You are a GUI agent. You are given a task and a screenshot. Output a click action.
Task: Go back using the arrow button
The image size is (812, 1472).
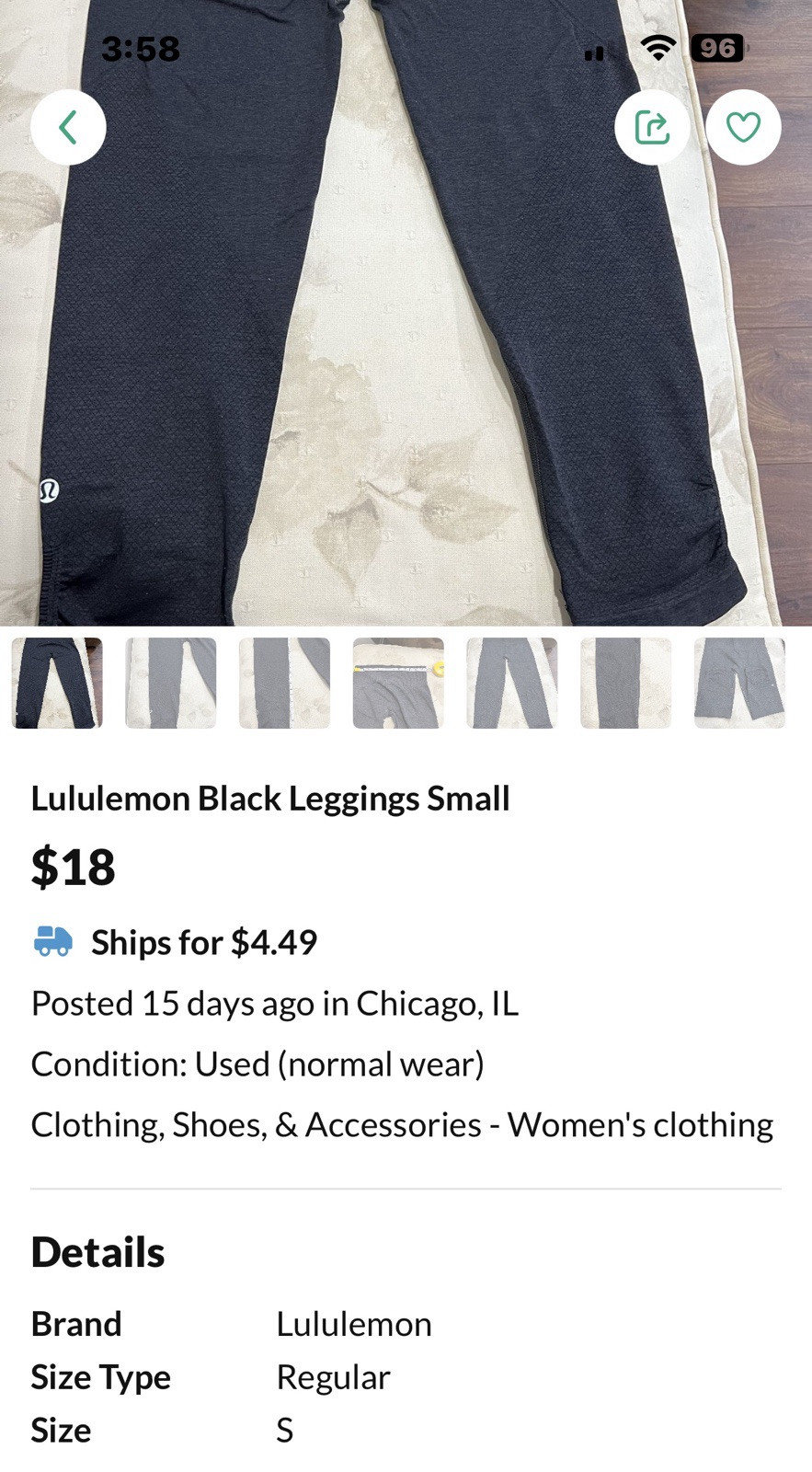[x=68, y=127]
